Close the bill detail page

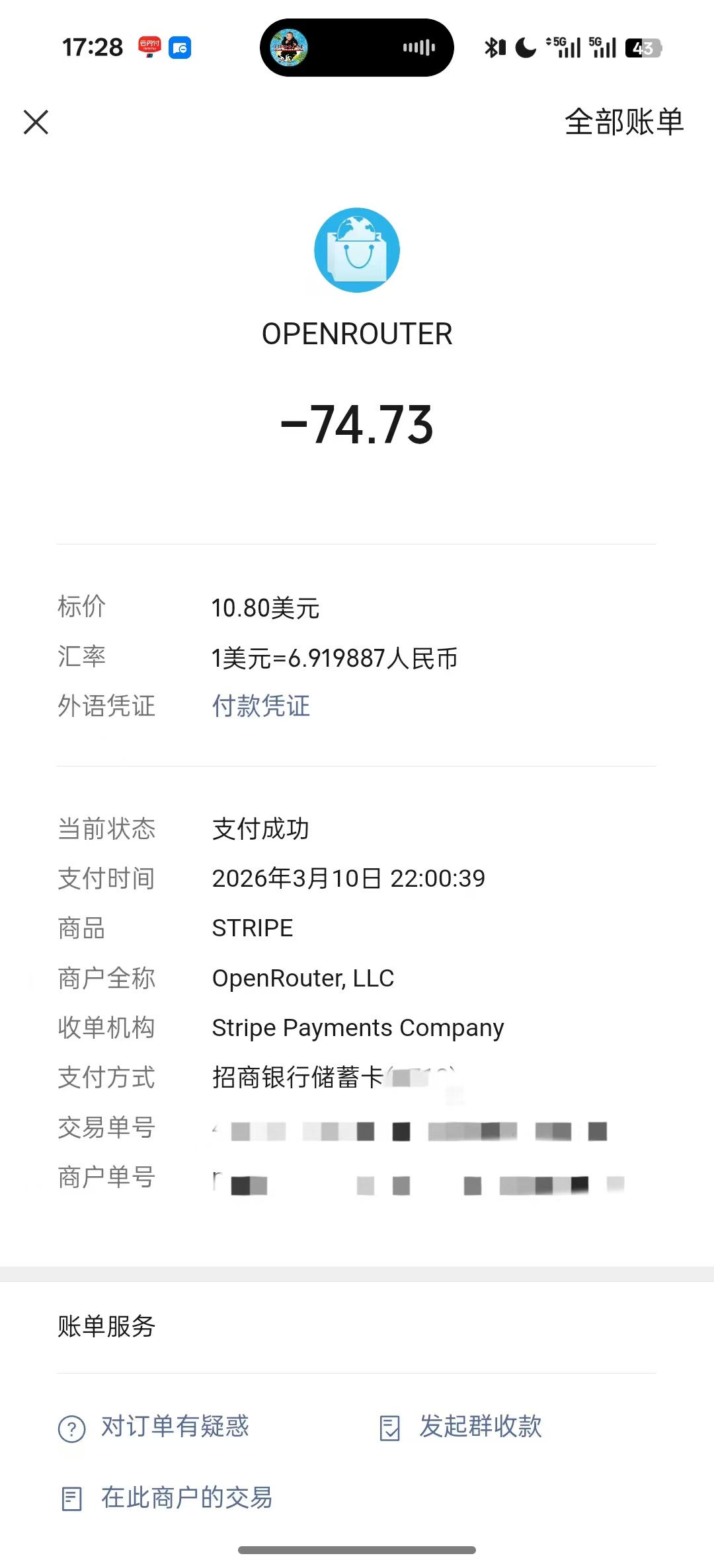[x=36, y=122]
